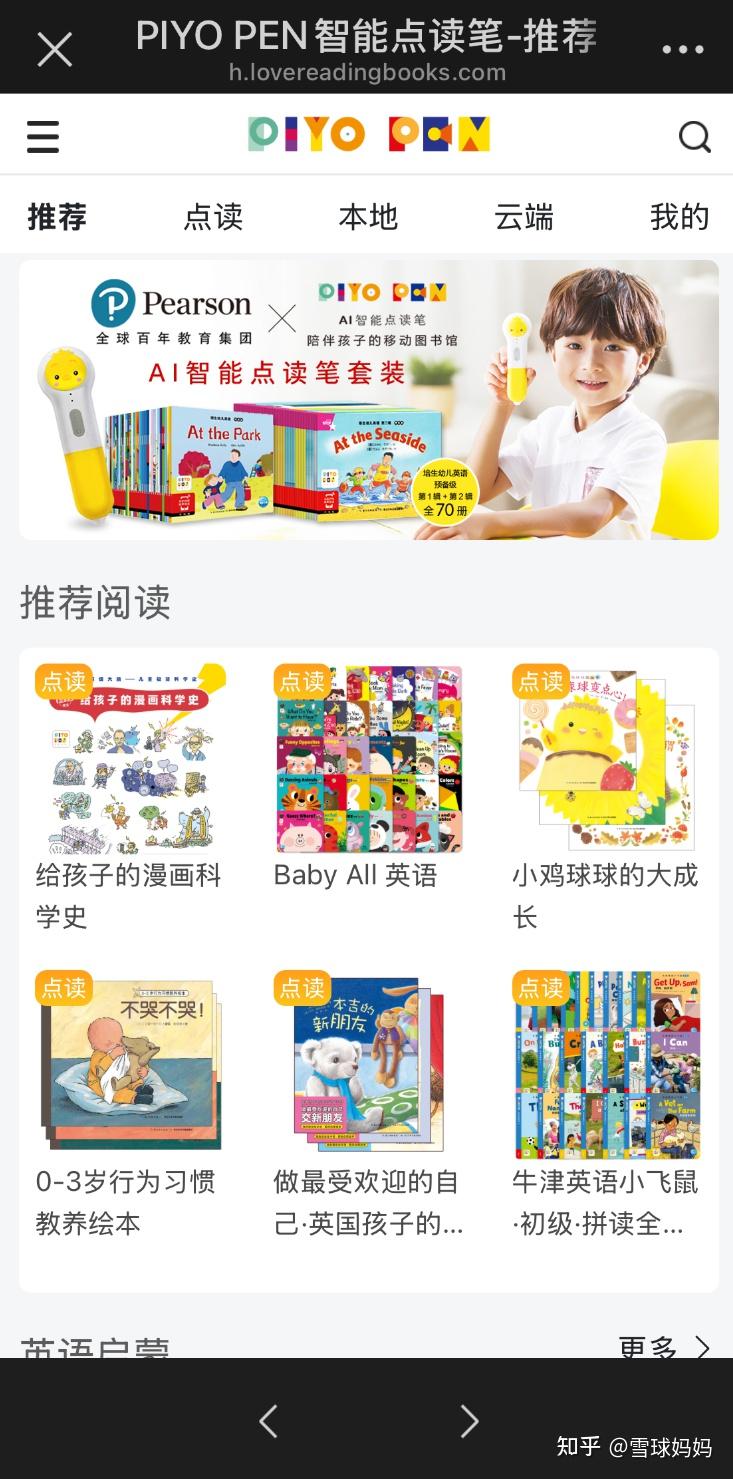Open the hamburger drawer menu
The image size is (733, 1479).
43,136
